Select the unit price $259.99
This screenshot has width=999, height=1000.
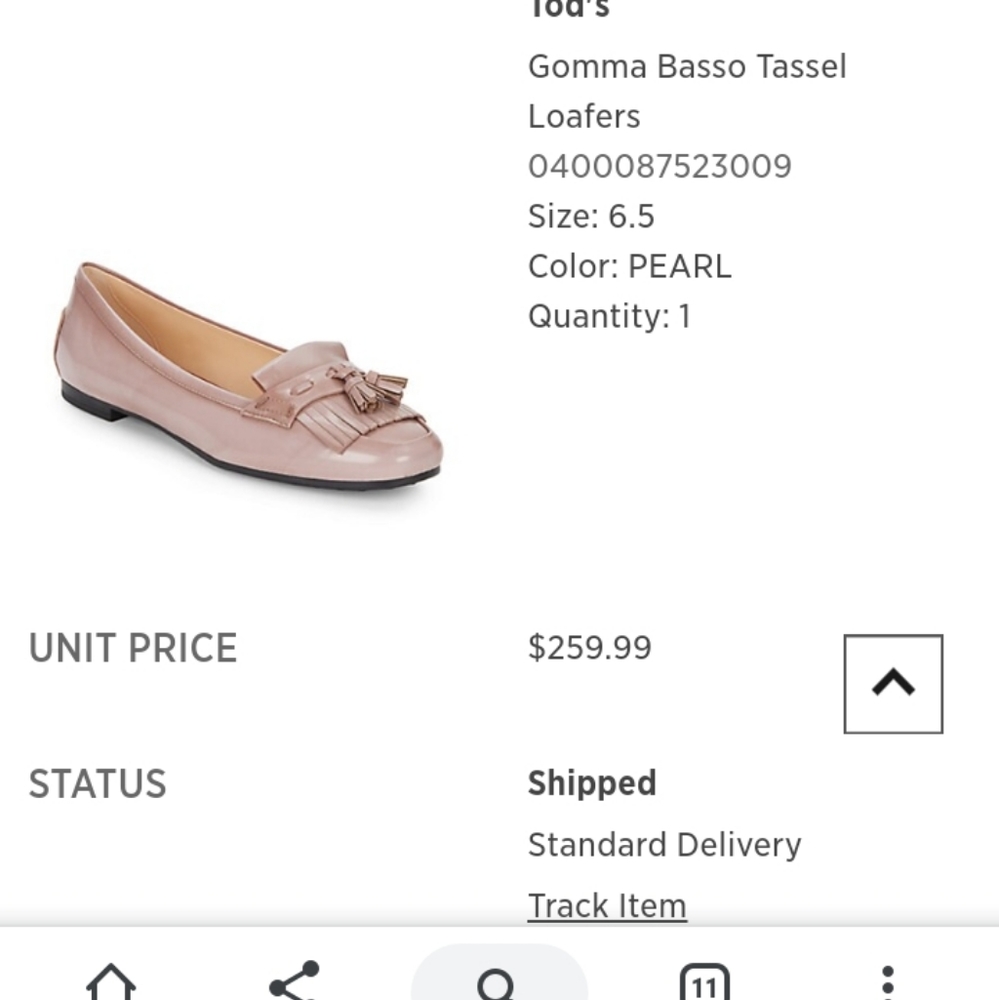coord(590,648)
